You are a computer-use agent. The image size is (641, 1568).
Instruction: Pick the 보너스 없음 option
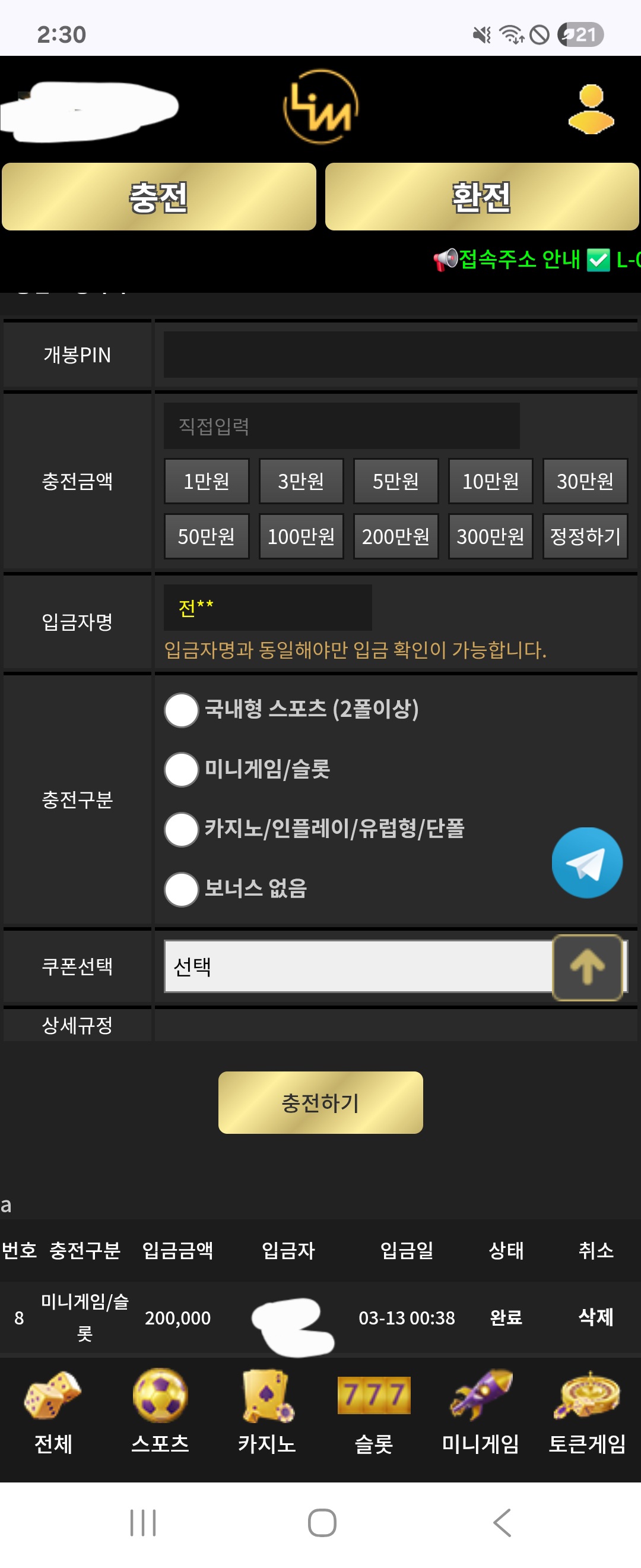181,889
